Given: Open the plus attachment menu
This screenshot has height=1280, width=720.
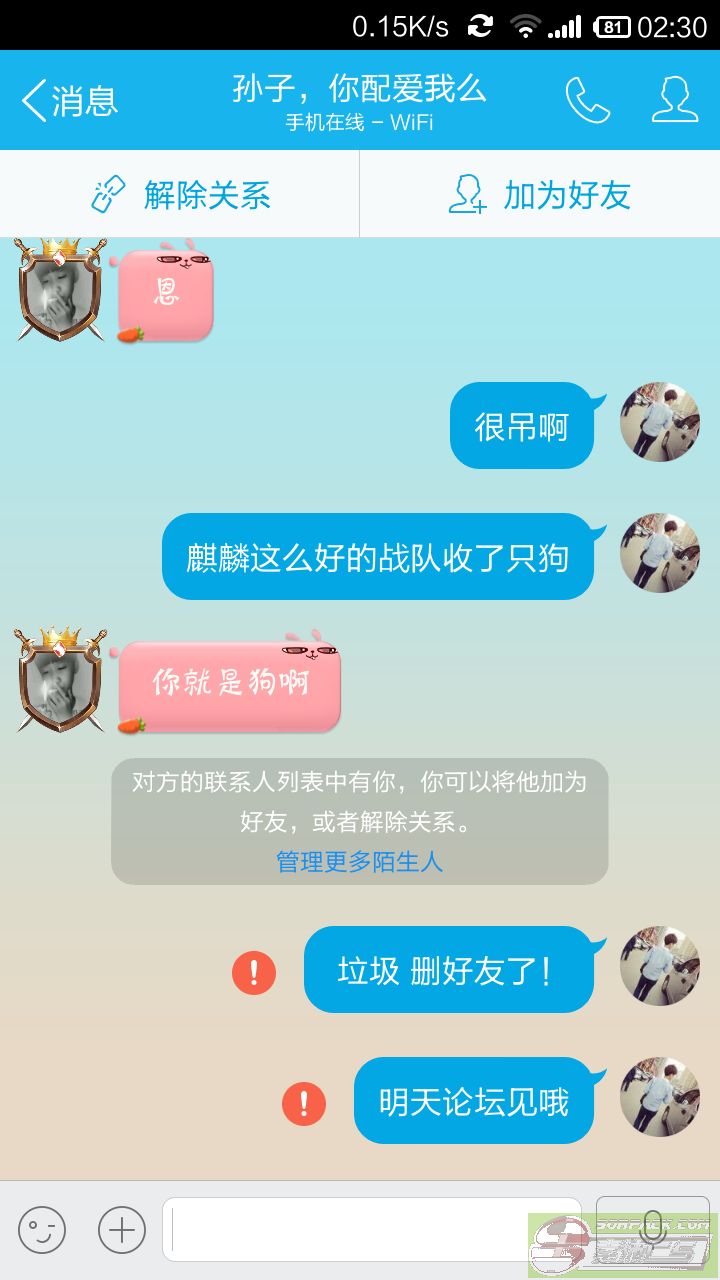Looking at the screenshot, I should (x=122, y=1230).
